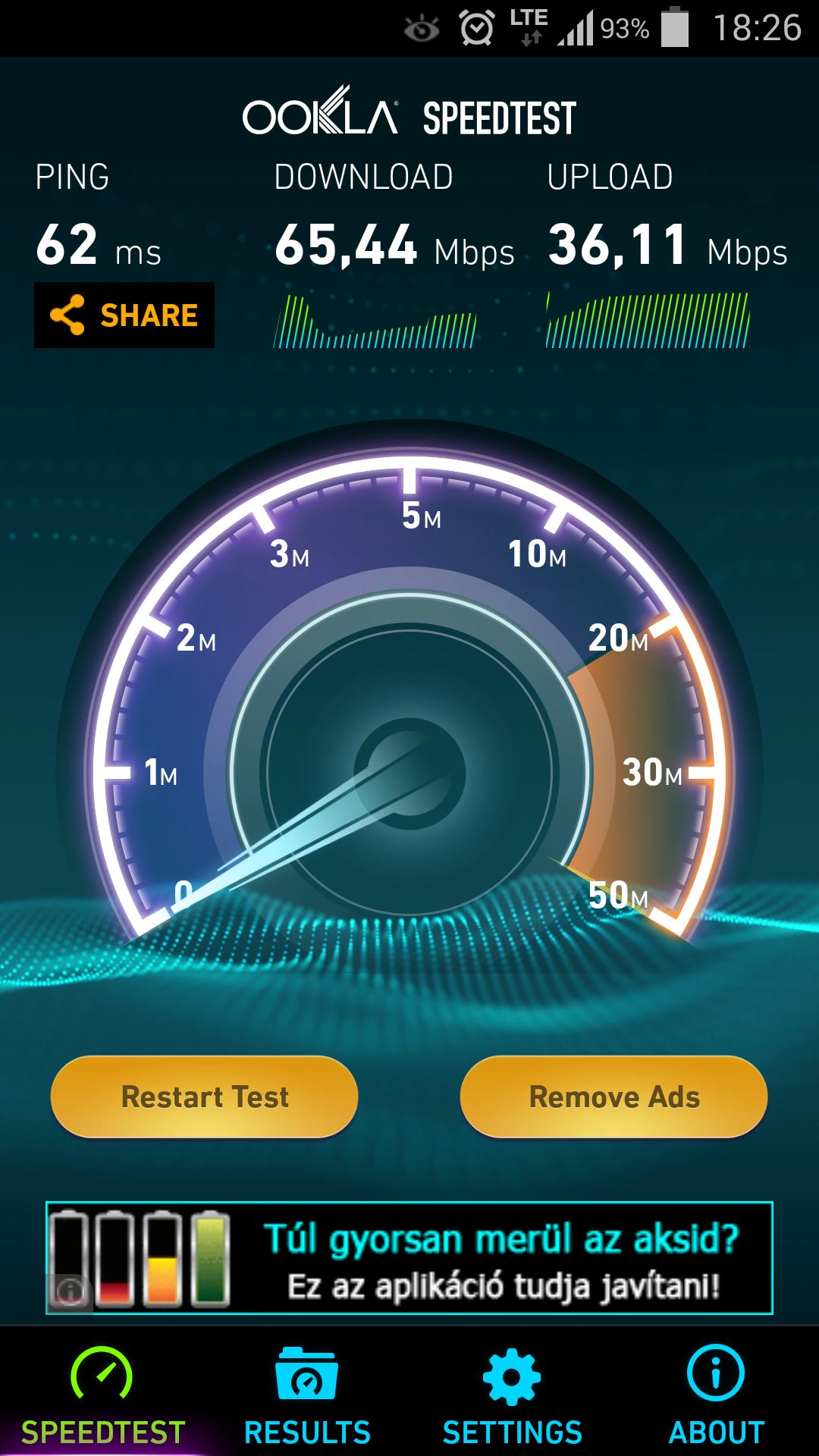Open the ad info icon
Image resolution: width=819 pixels, height=1456 pixels.
click(70, 1292)
